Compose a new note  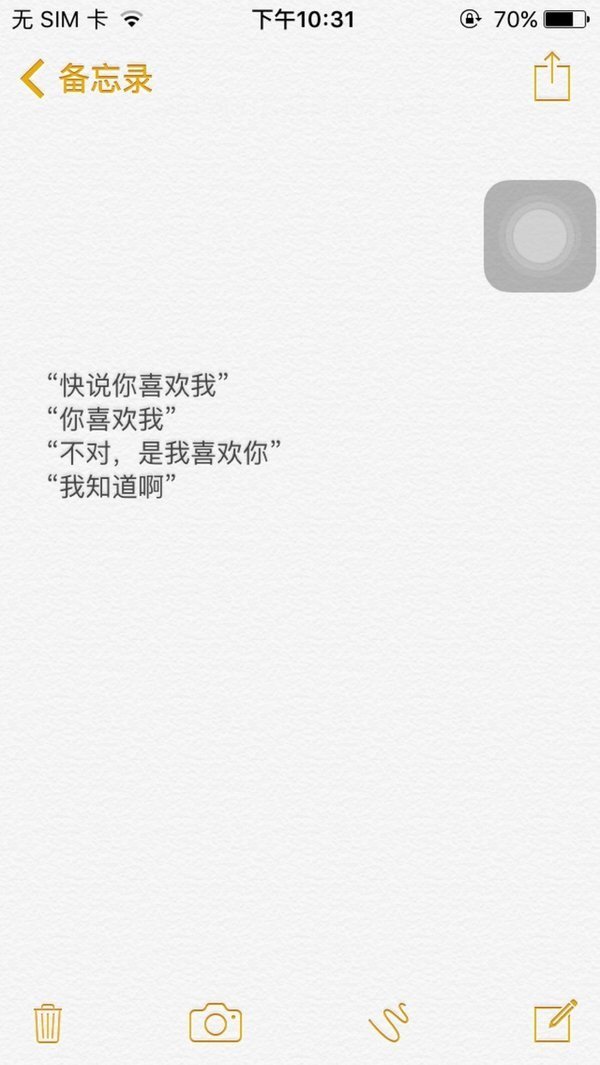click(x=554, y=1022)
